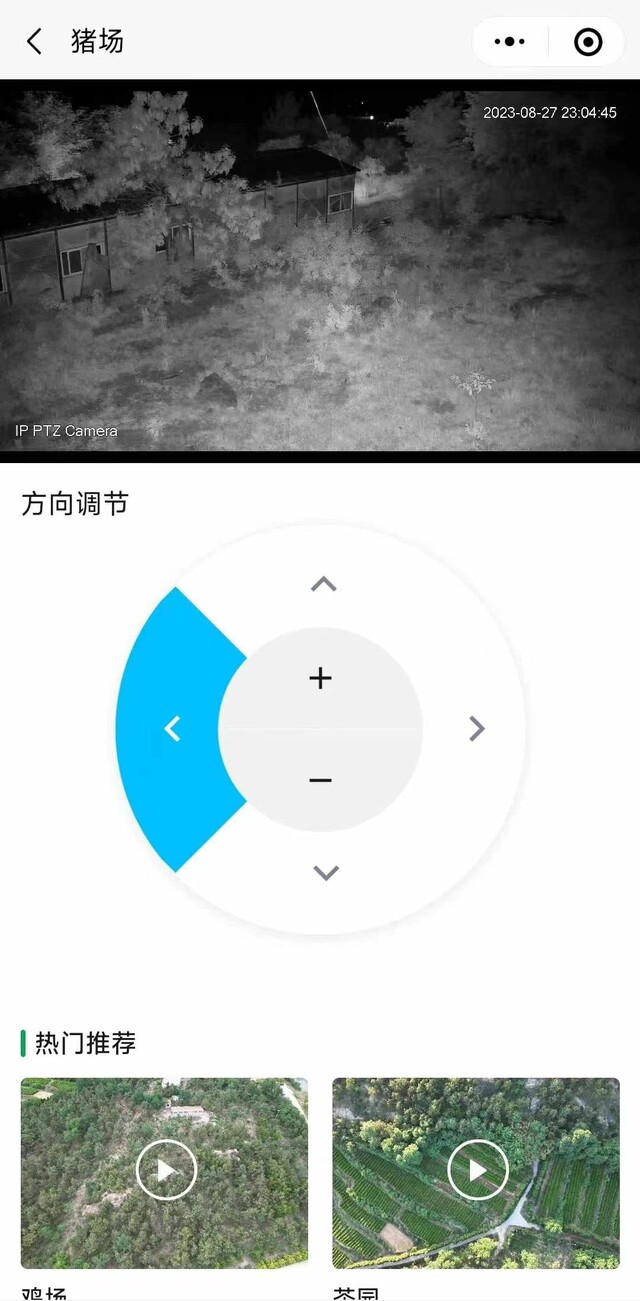Pan the camera down
Viewport: 640px width, 1301px height.
coord(325,873)
